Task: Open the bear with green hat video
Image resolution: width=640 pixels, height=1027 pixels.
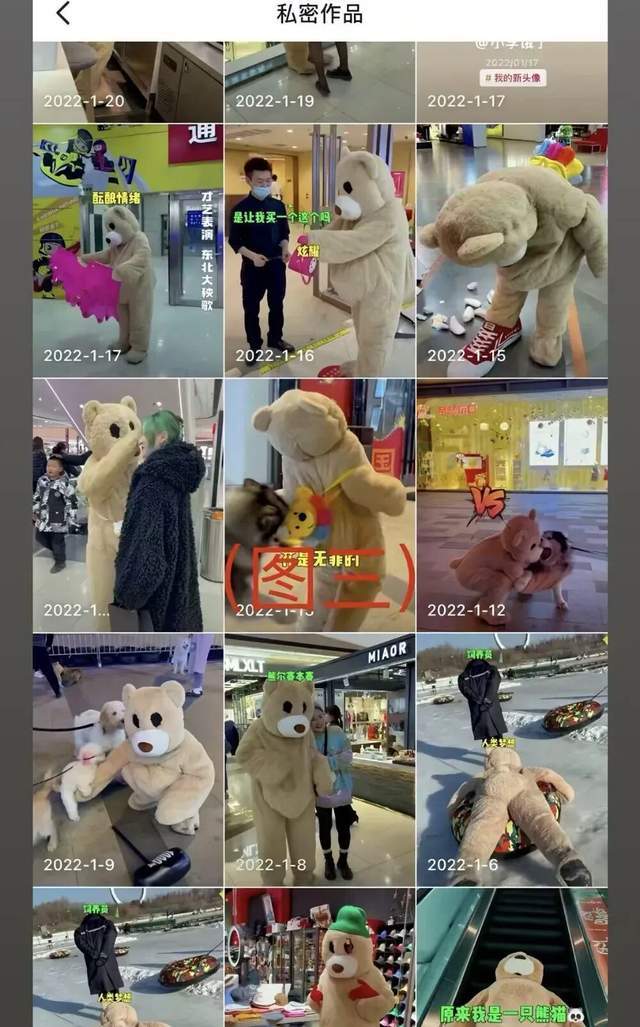Action: pos(319,958)
